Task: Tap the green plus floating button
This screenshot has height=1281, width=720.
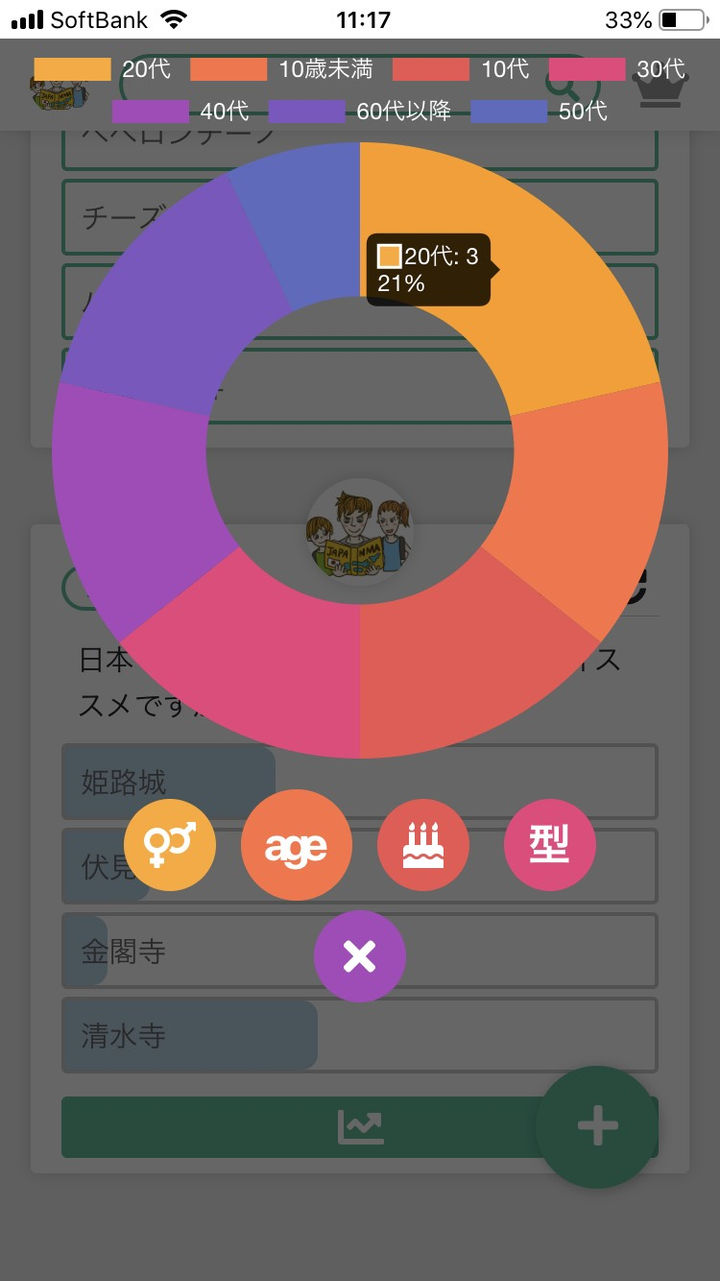Action: coord(597,1127)
